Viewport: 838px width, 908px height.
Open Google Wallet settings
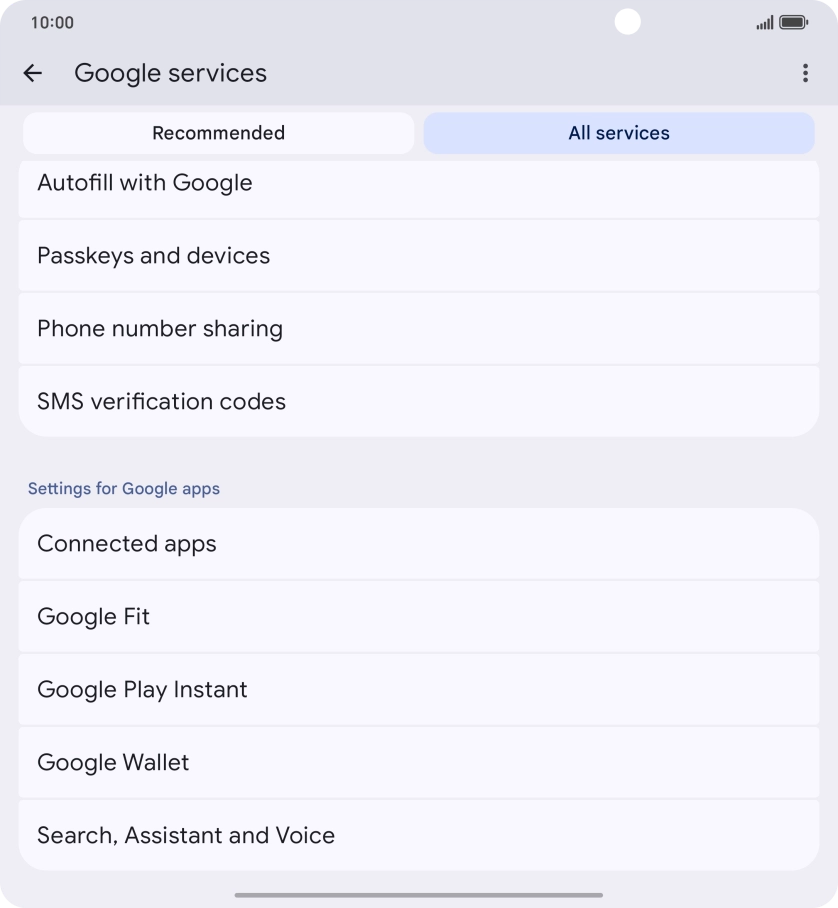(418, 762)
